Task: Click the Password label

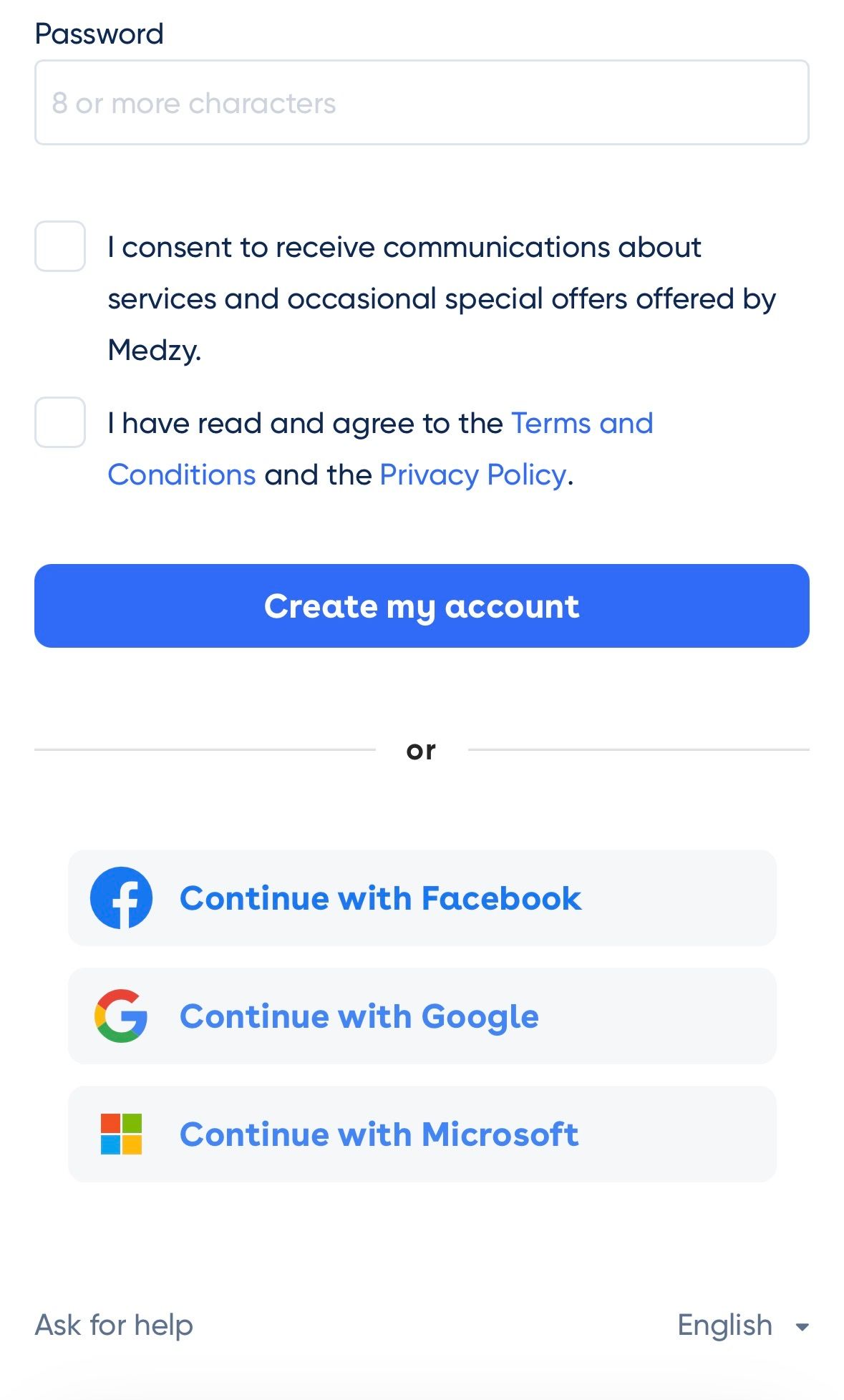Action: tap(99, 31)
